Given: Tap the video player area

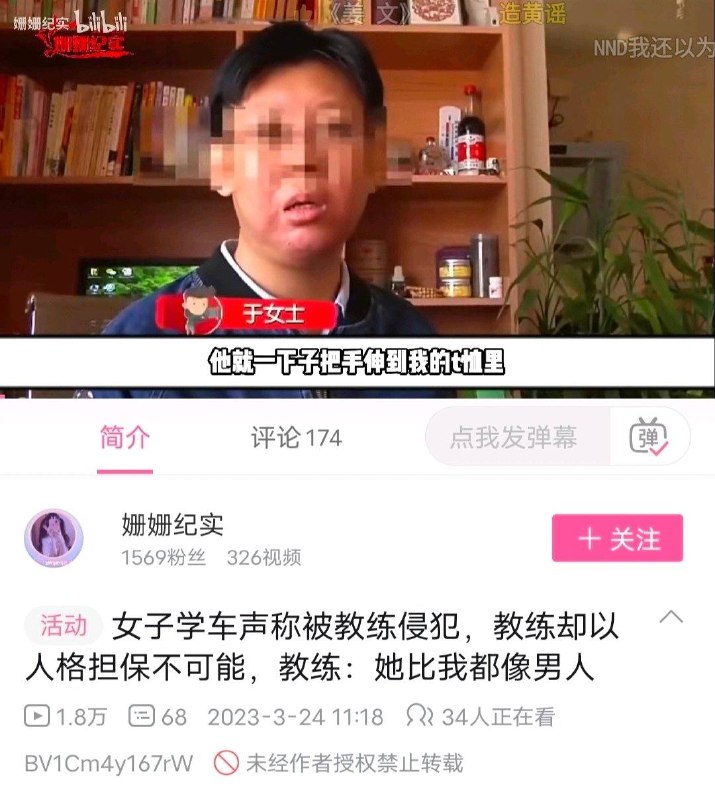Looking at the screenshot, I should [x=357, y=199].
